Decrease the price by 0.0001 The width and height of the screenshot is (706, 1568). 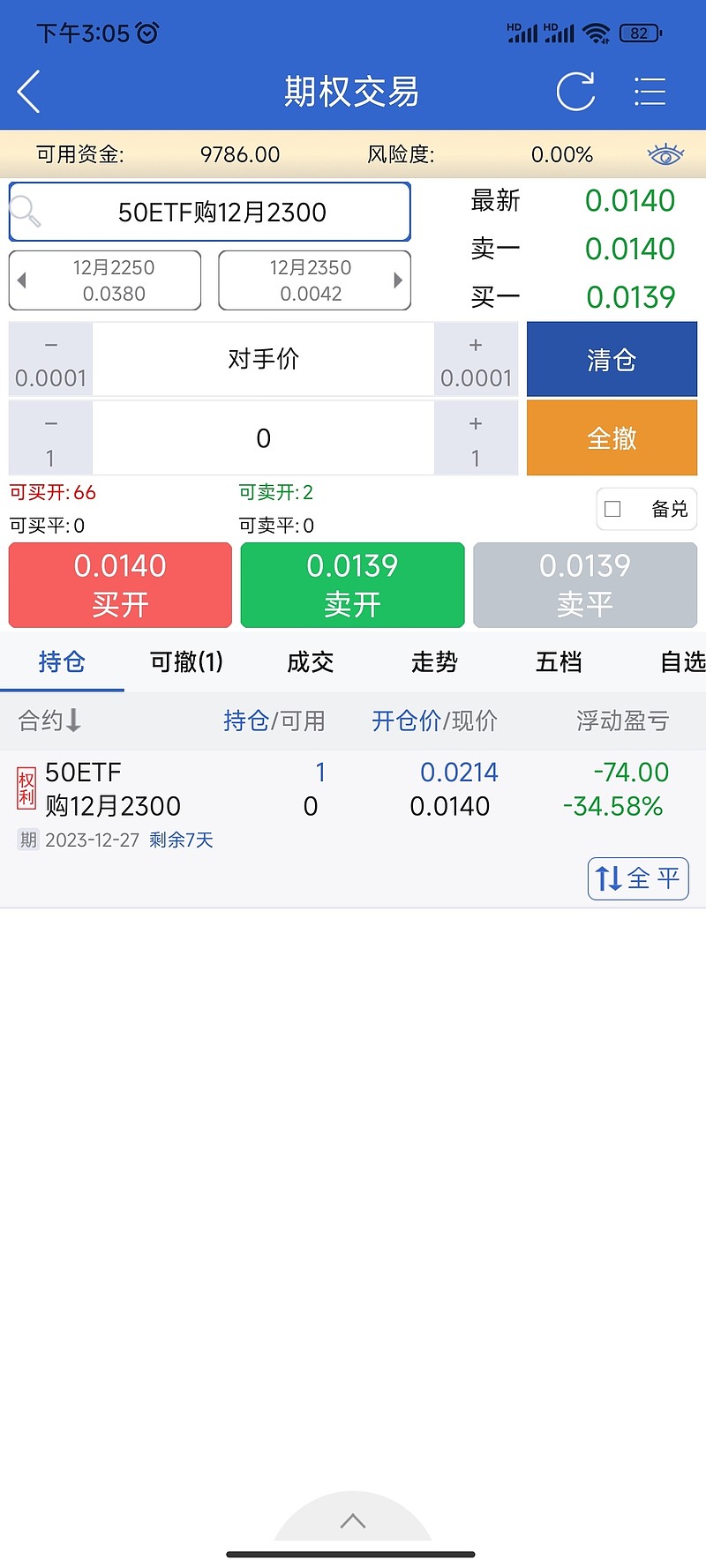50,360
